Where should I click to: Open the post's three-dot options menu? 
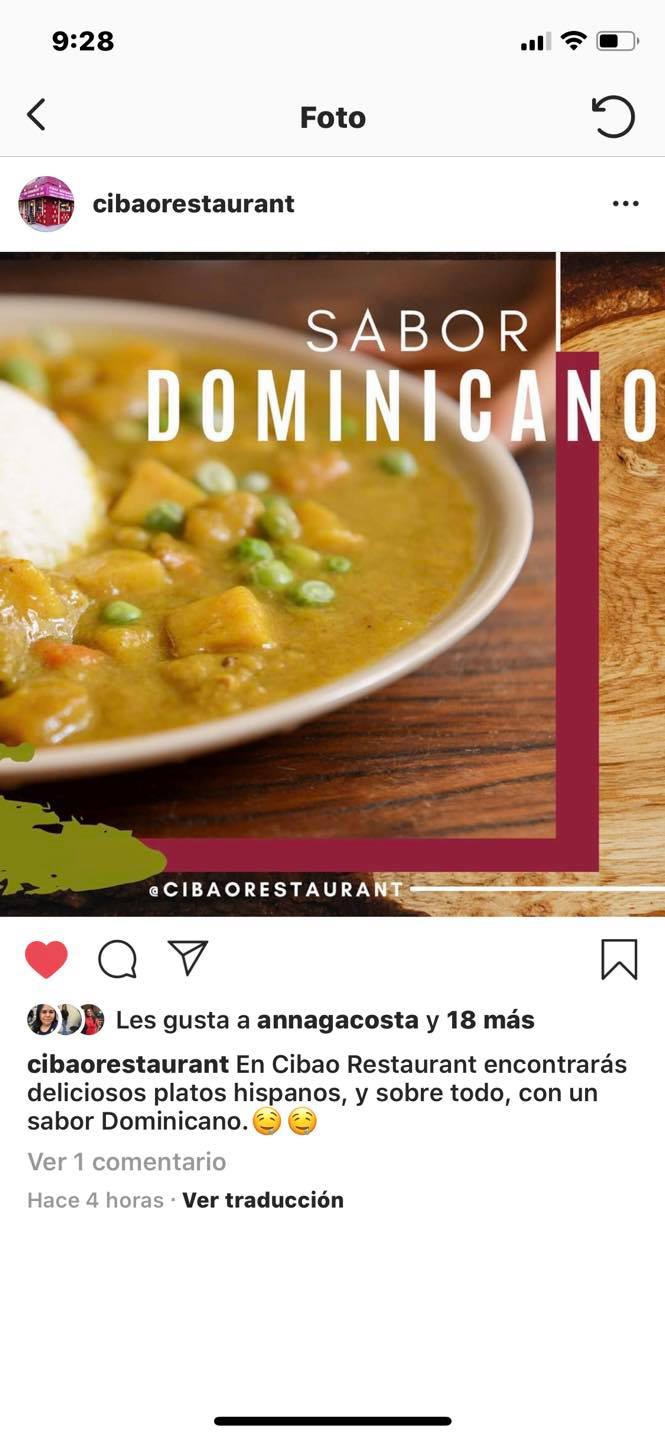625,204
